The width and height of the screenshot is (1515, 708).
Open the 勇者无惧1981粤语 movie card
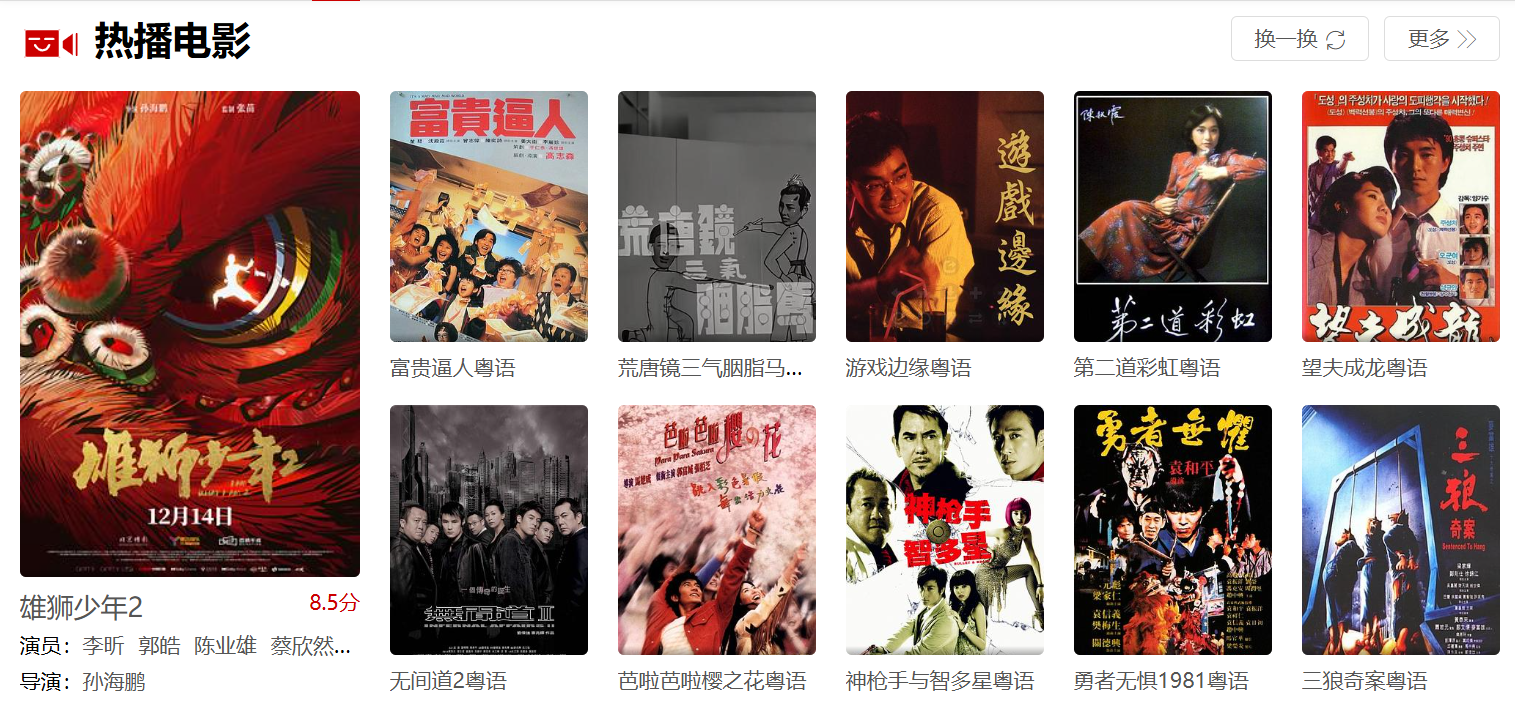click(1172, 530)
